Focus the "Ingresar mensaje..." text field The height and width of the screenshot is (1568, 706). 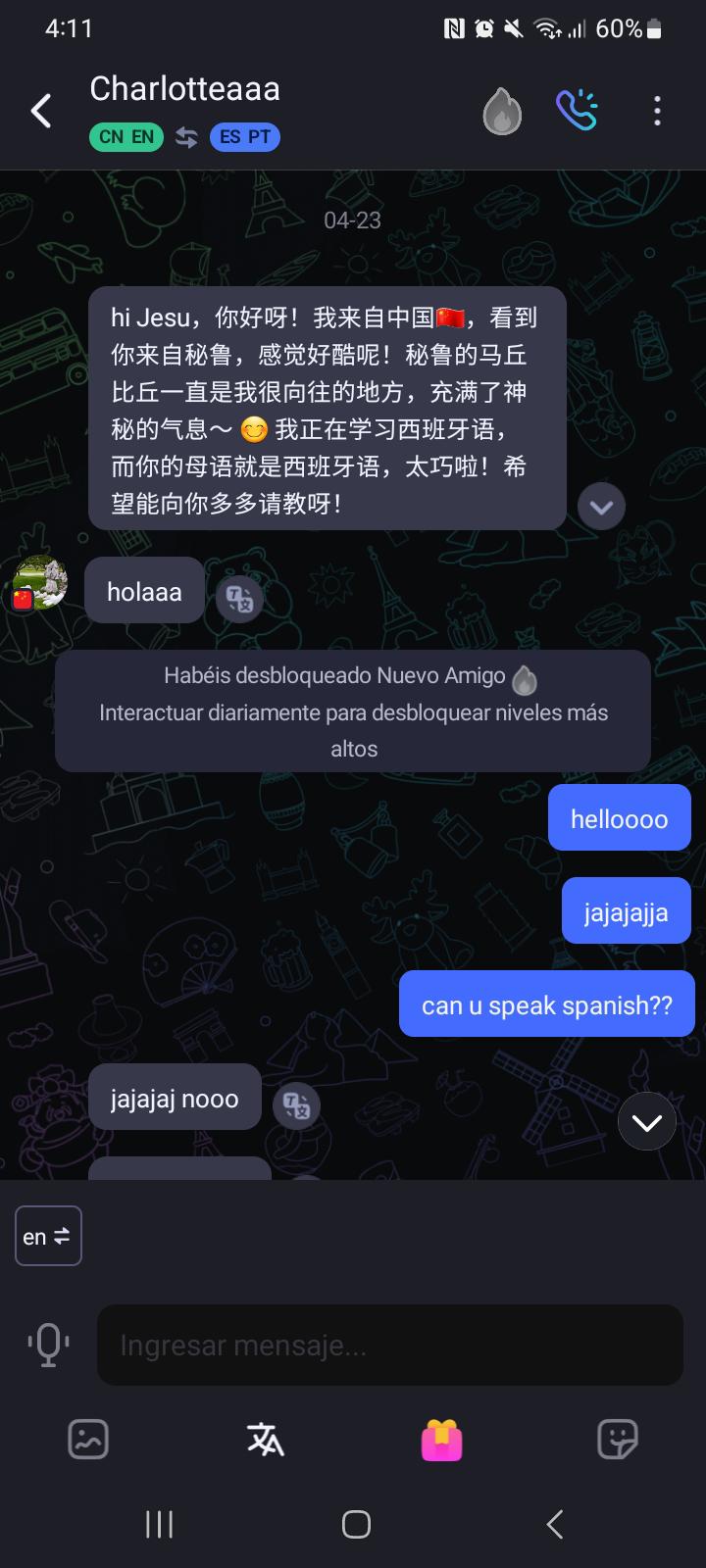(390, 1345)
